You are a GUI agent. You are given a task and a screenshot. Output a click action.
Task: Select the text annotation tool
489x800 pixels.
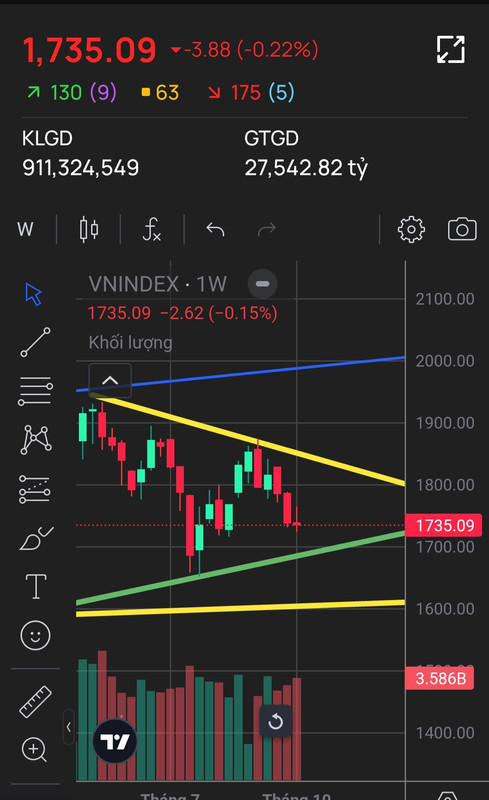click(x=36, y=586)
